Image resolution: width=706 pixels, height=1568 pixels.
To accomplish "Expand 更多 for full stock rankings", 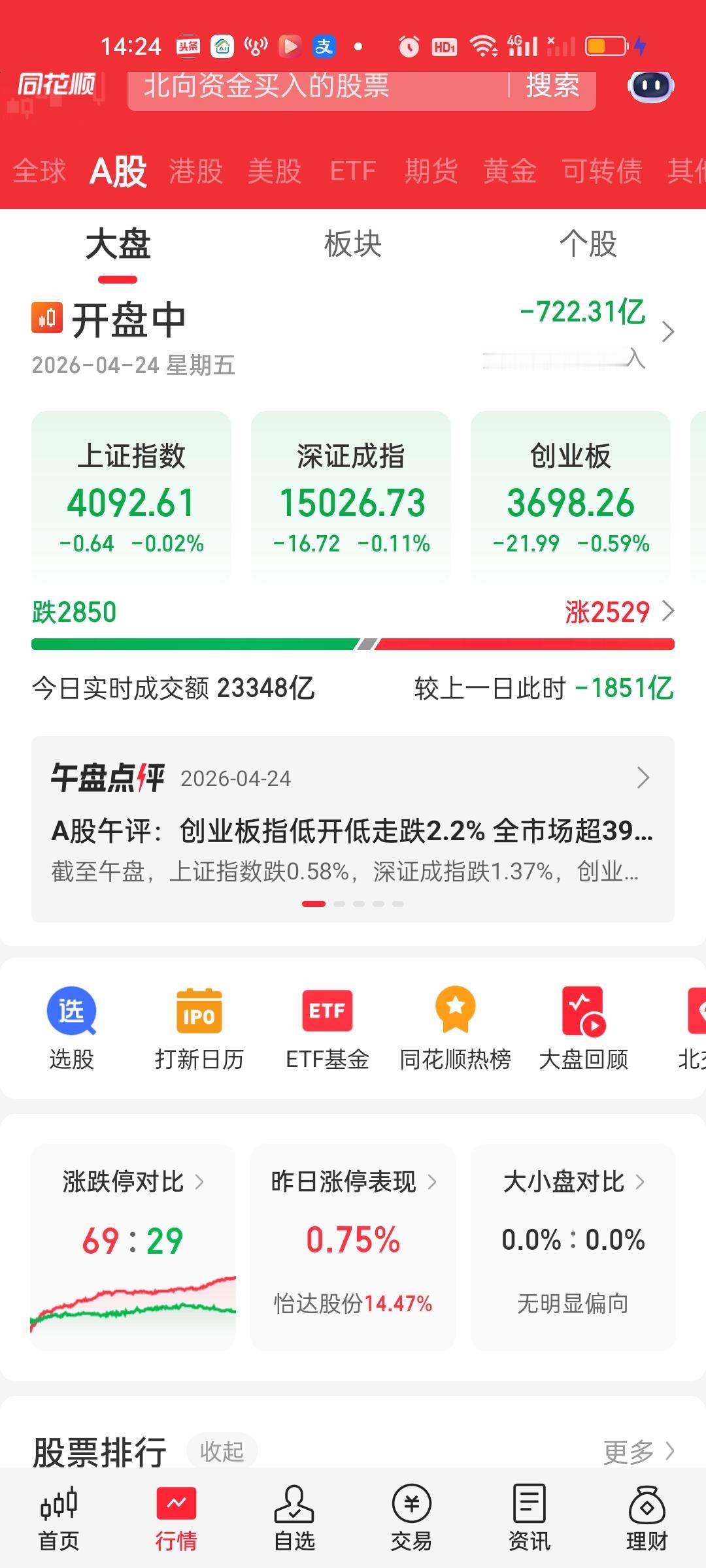I will click(x=637, y=1452).
